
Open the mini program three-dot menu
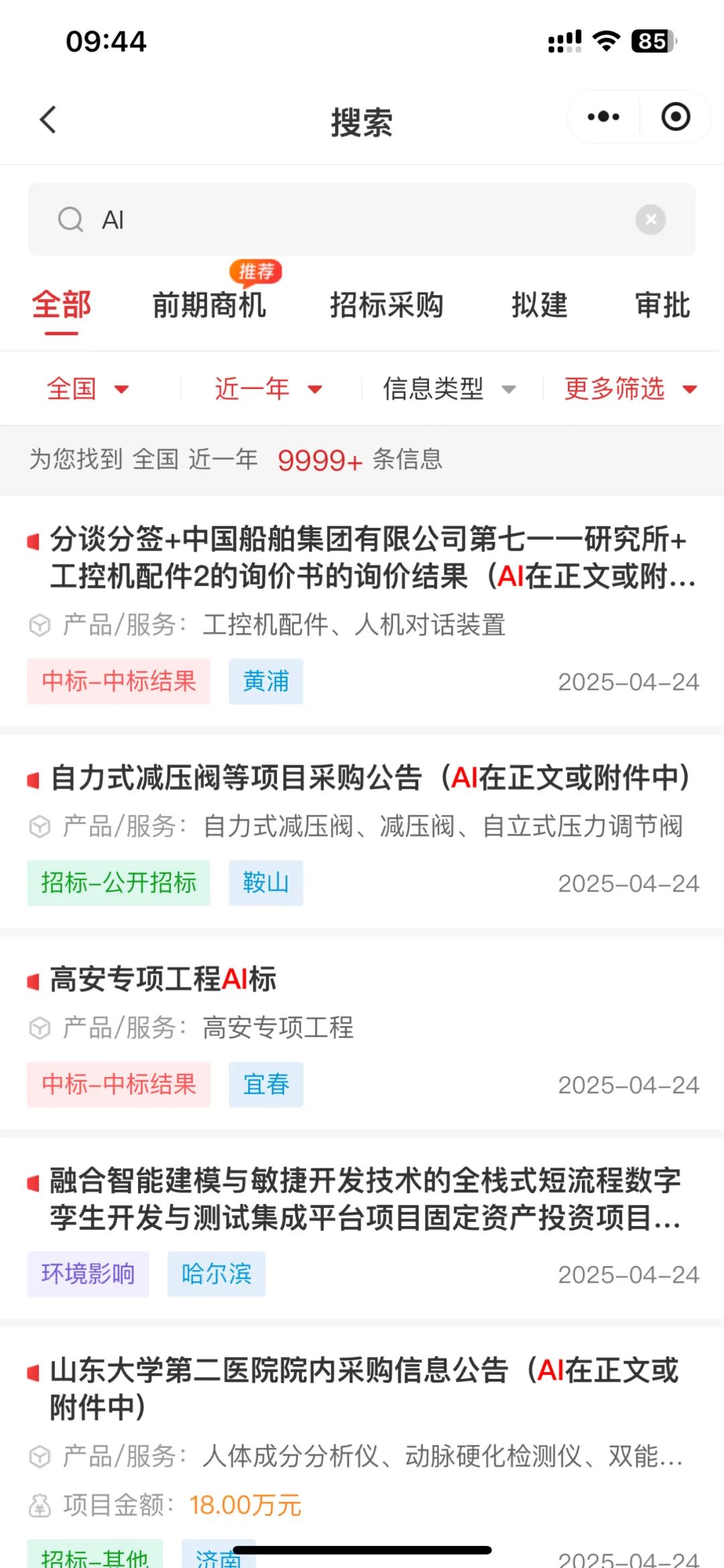point(603,117)
